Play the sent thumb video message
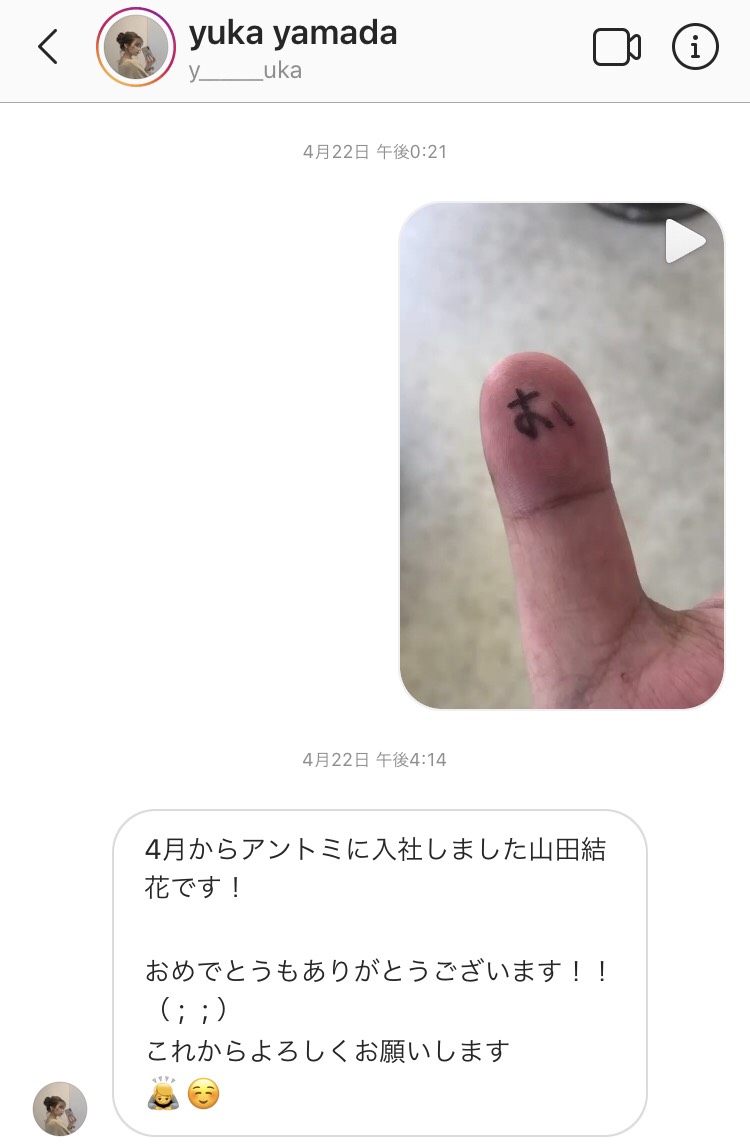Screen dimensions: 750x1147 pyautogui.click(x=561, y=456)
